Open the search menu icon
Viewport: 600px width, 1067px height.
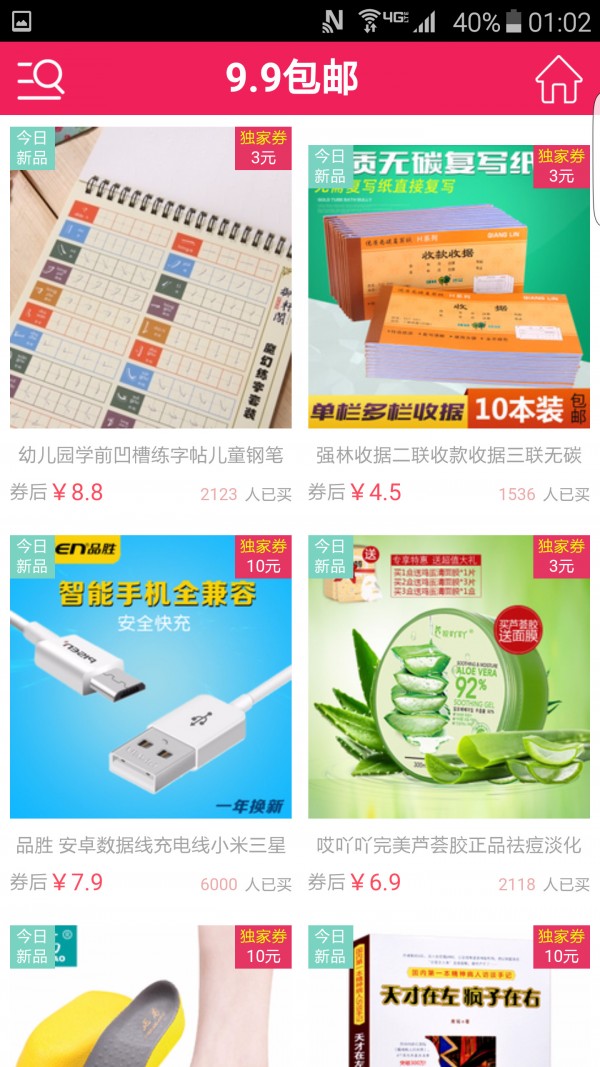[x=41, y=78]
